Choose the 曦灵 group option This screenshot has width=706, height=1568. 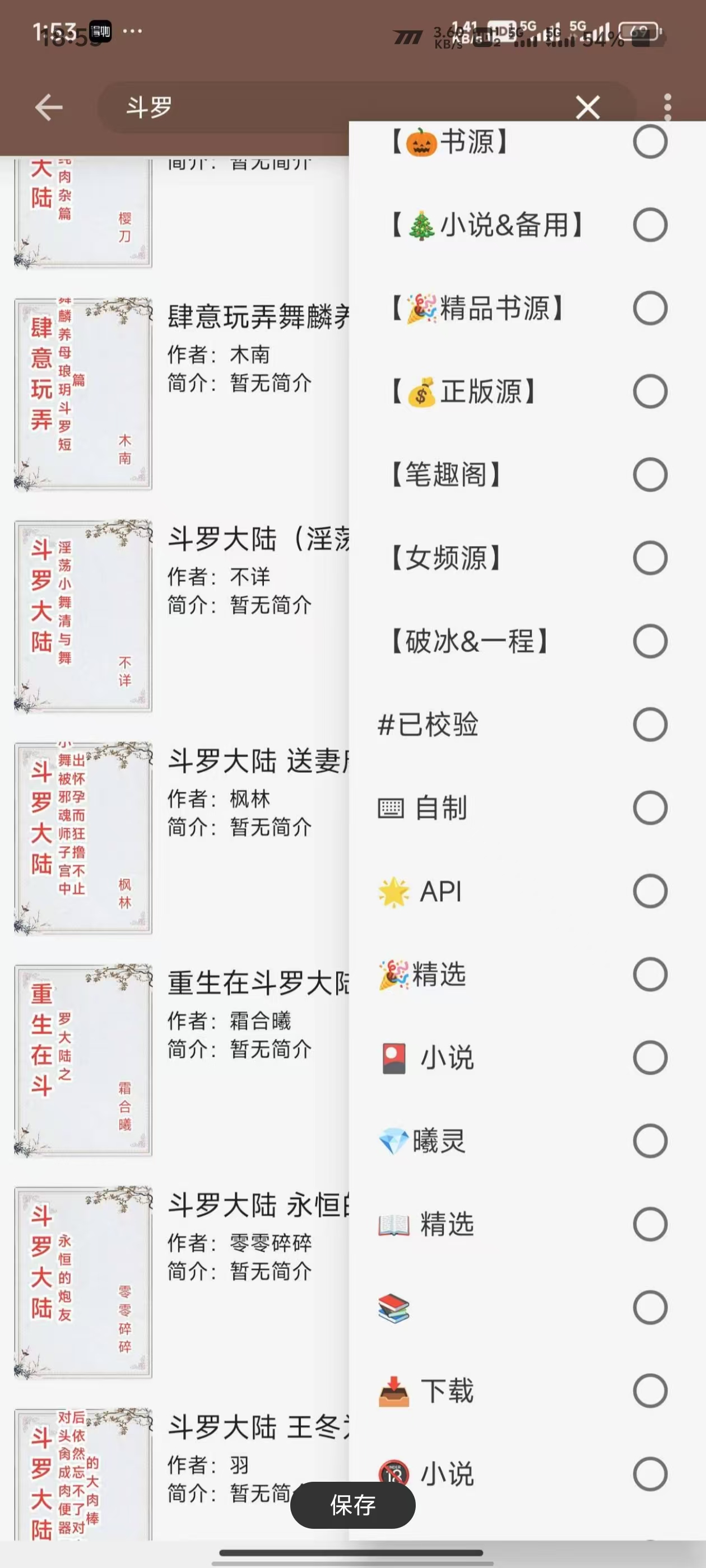click(649, 1141)
